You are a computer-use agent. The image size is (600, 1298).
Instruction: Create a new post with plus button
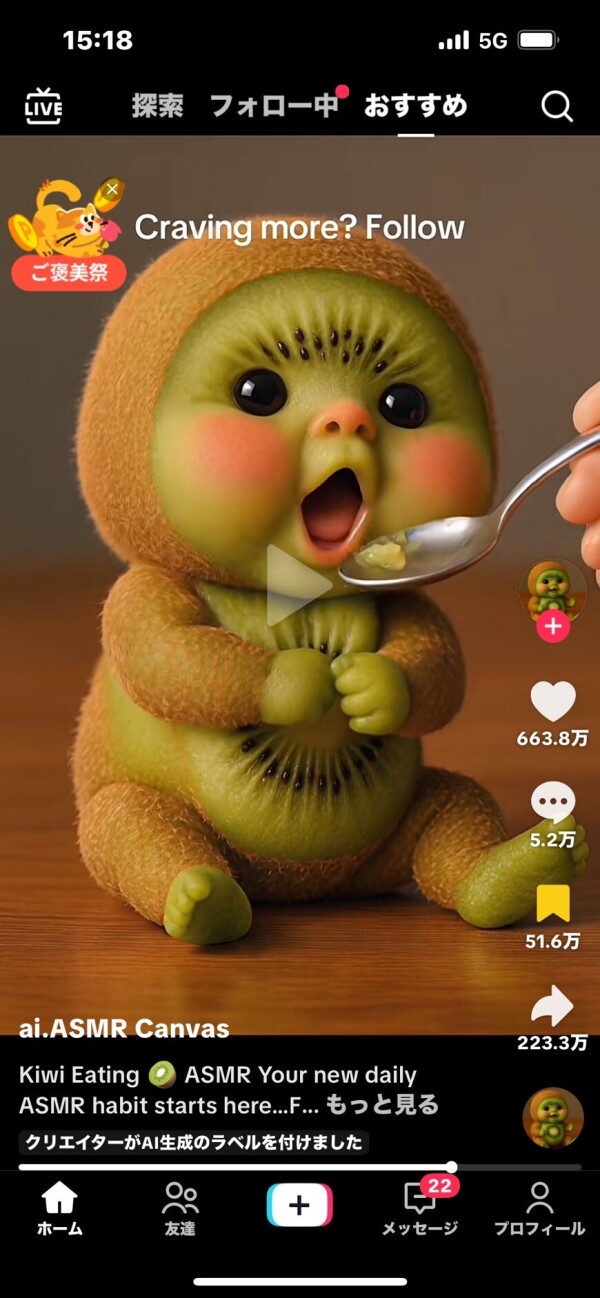[299, 1205]
